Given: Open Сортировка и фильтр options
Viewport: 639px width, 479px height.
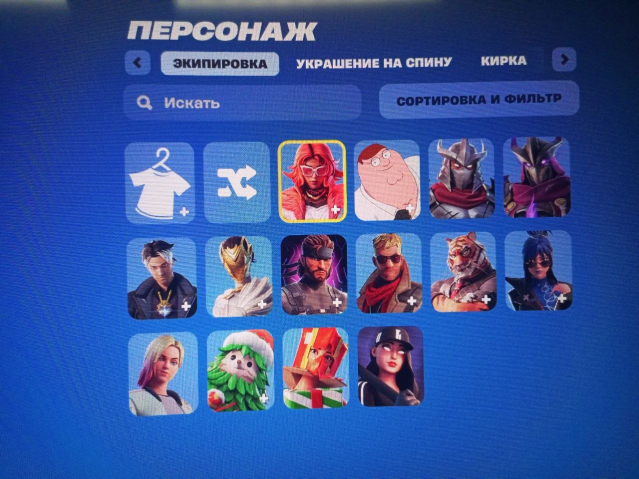Looking at the screenshot, I should (478, 101).
